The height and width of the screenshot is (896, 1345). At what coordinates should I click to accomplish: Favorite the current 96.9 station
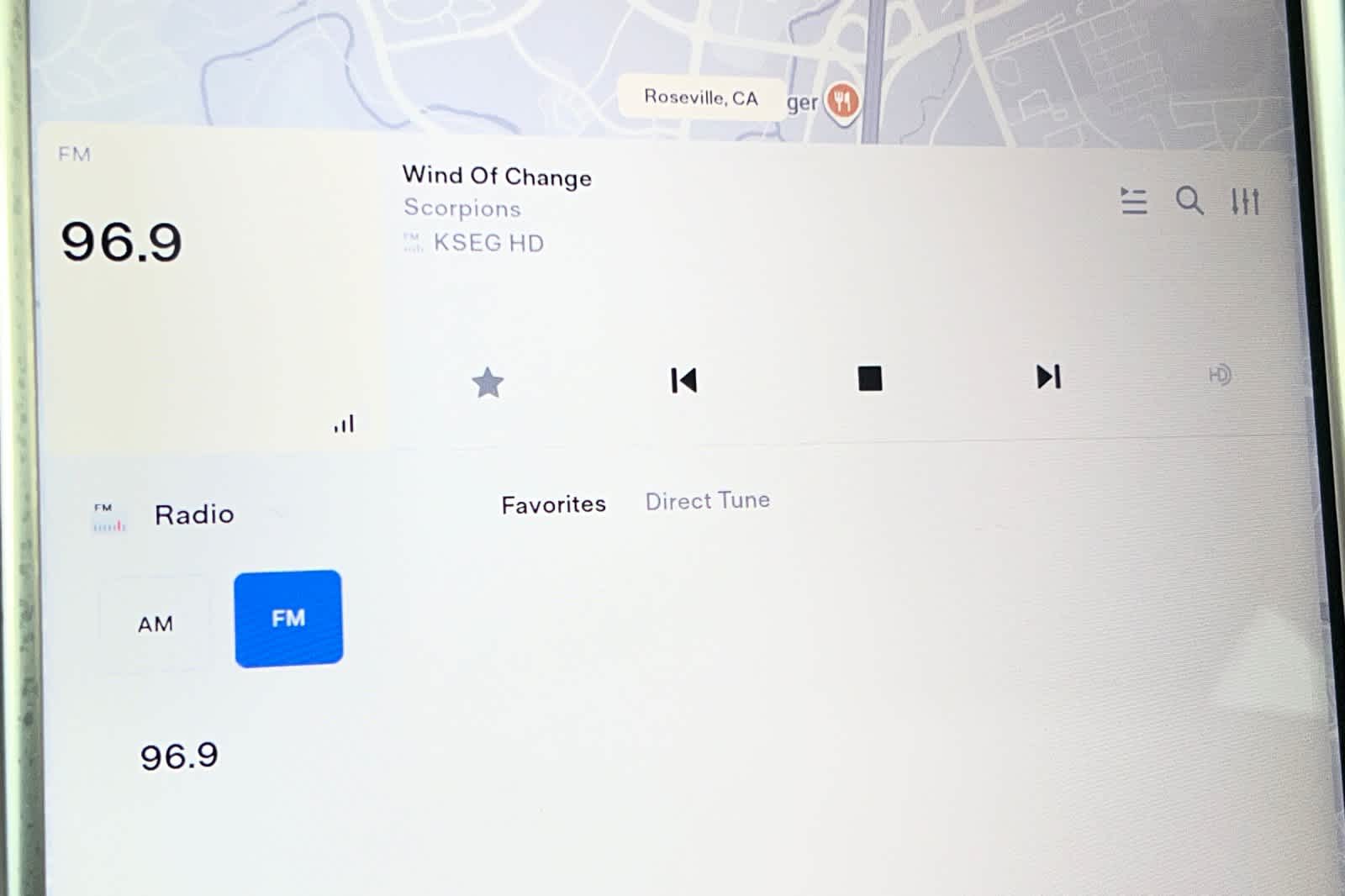488,382
